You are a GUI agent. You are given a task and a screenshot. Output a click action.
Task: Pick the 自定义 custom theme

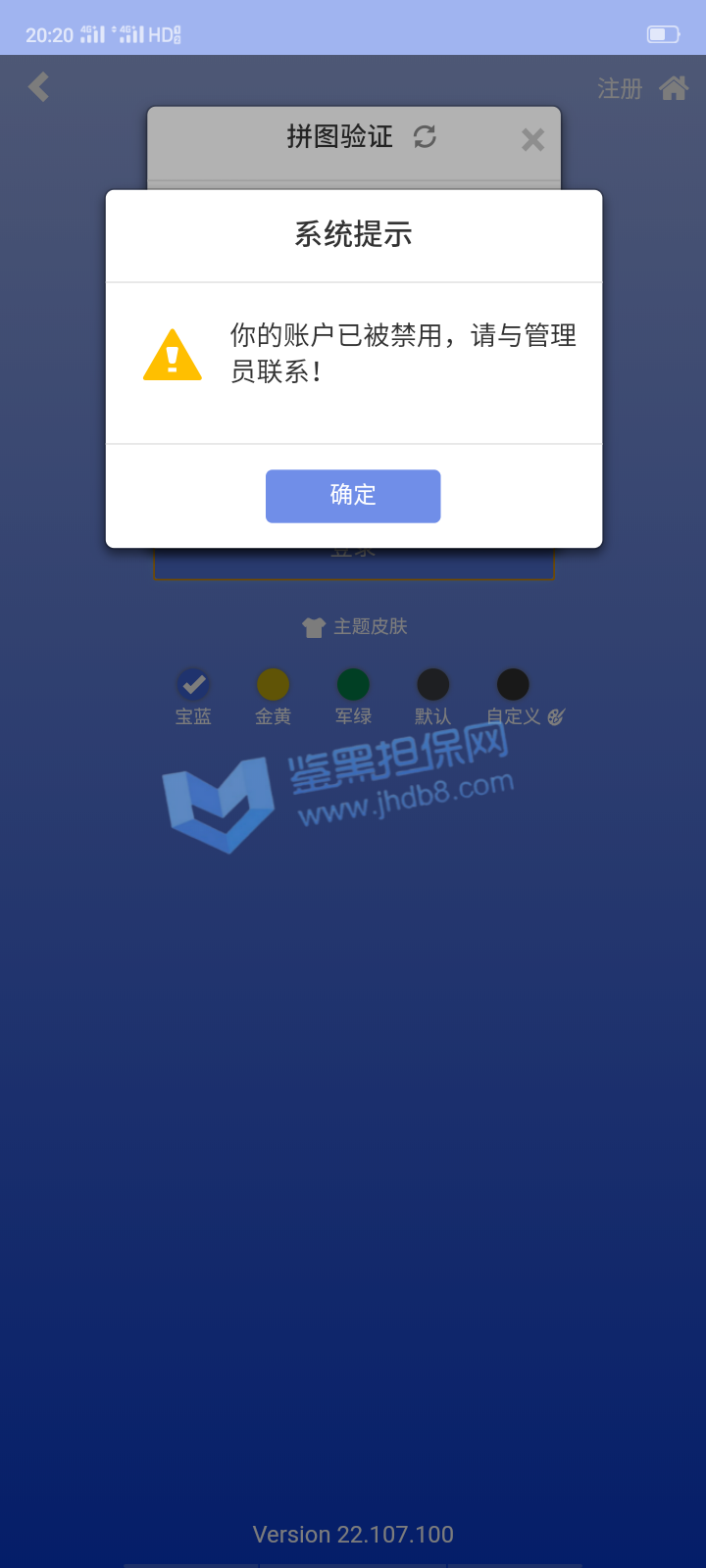513,685
